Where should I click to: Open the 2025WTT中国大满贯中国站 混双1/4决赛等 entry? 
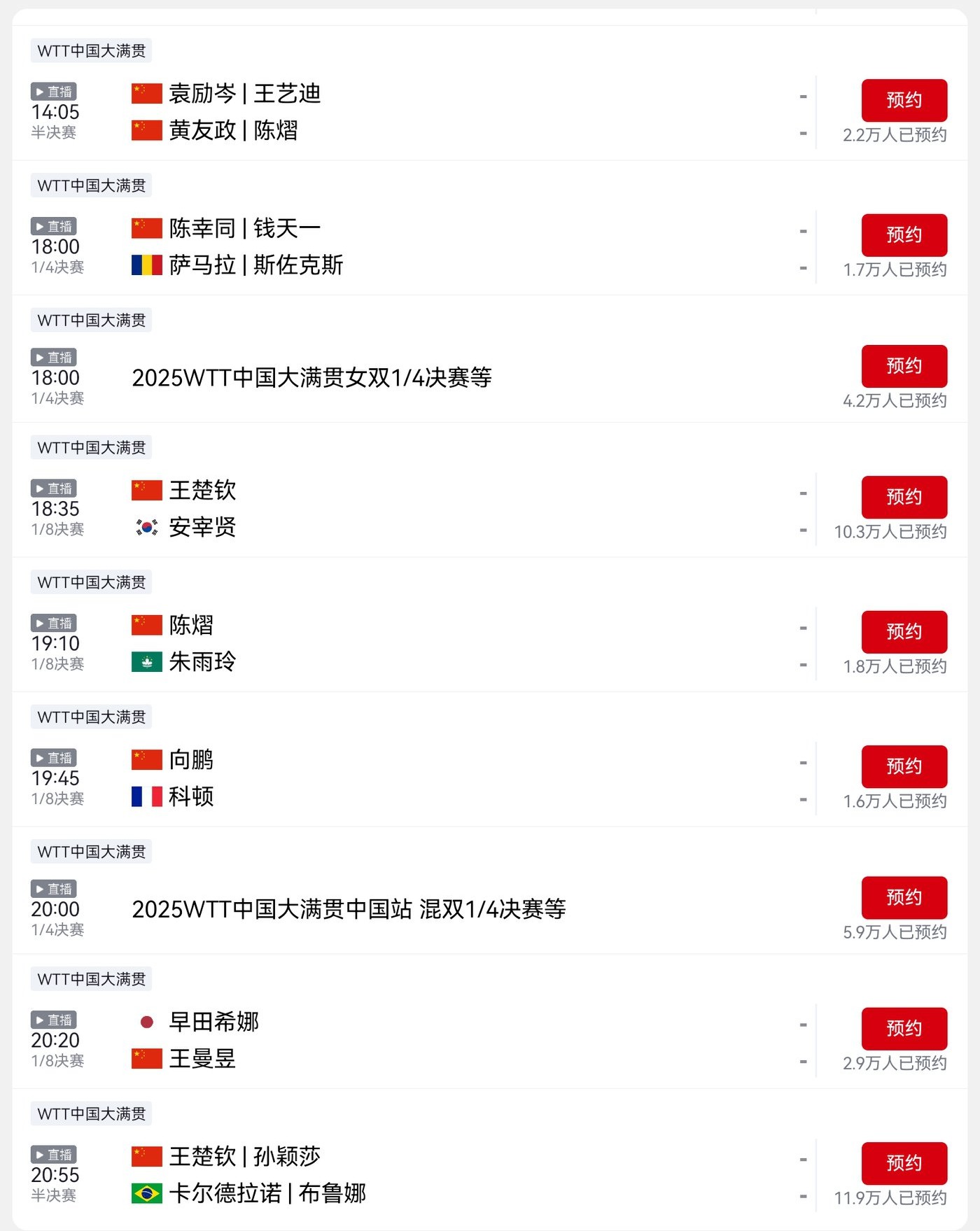(x=349, y=909)
